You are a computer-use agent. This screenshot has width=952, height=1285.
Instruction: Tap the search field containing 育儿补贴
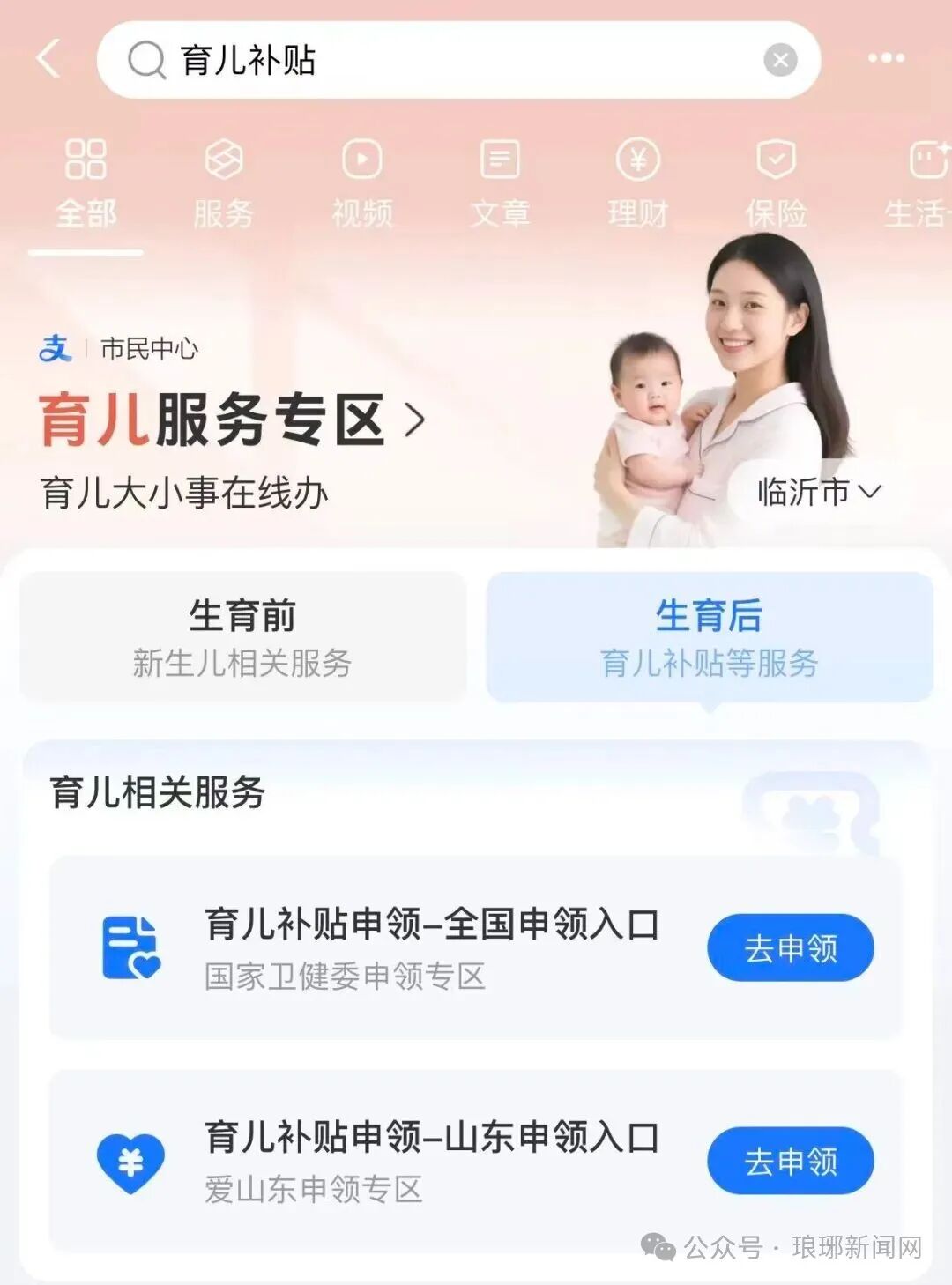pos(441,60)
